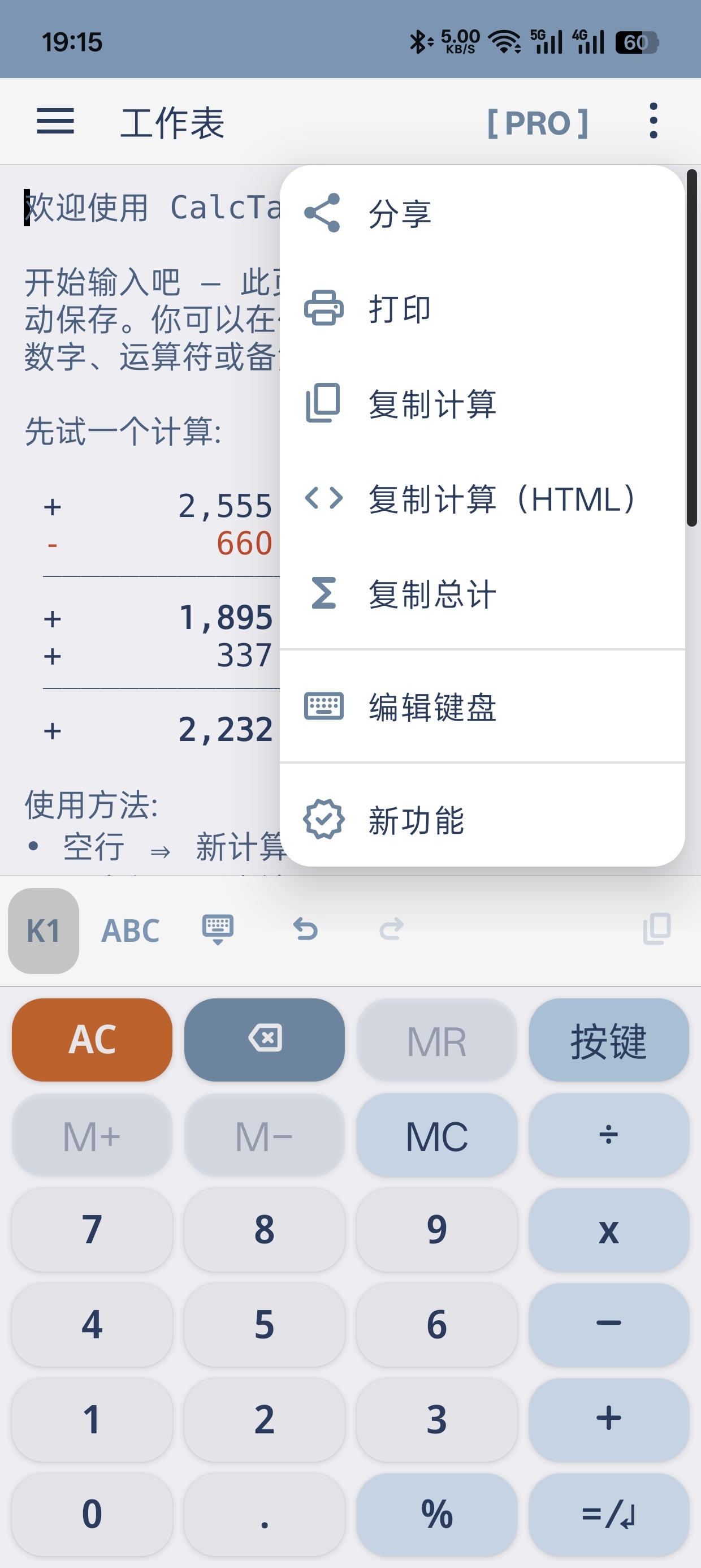Tap the backspace key

click(264, 1039)
